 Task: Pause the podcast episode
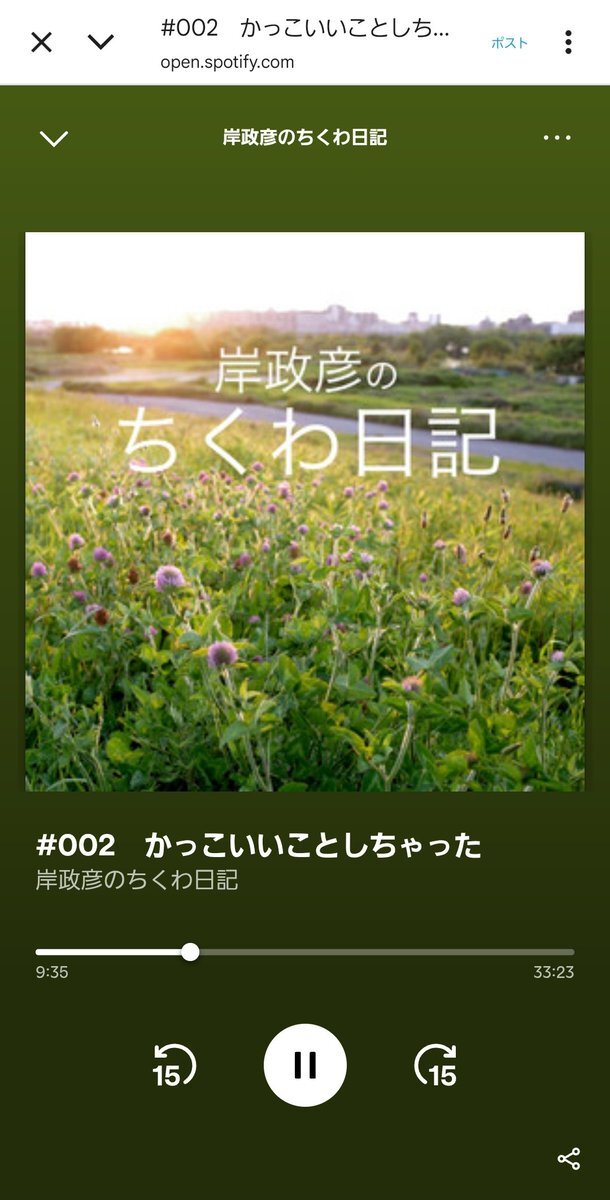(x=305, y=1066)
